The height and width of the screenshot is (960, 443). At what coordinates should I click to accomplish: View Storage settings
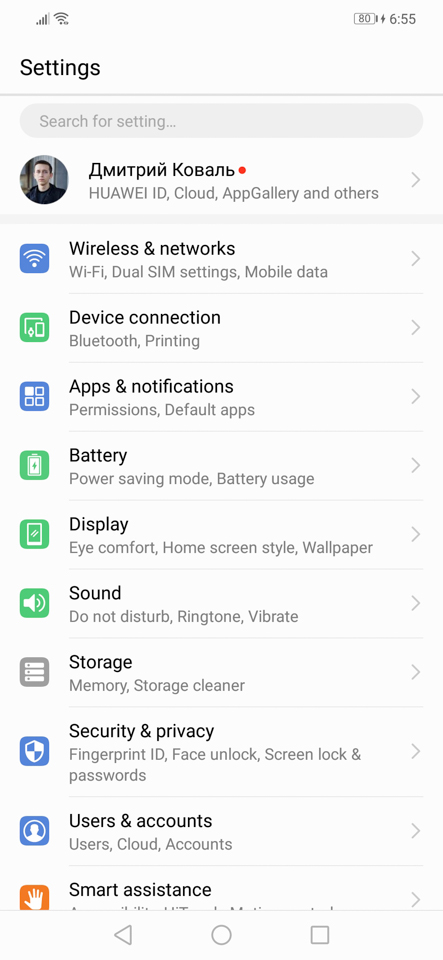click(222, 672)
